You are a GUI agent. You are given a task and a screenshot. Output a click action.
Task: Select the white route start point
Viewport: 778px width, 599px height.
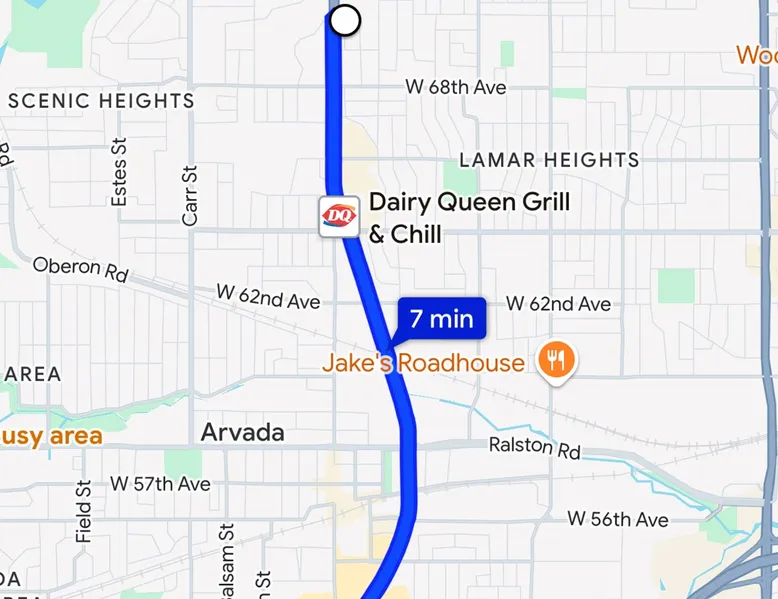344,20
